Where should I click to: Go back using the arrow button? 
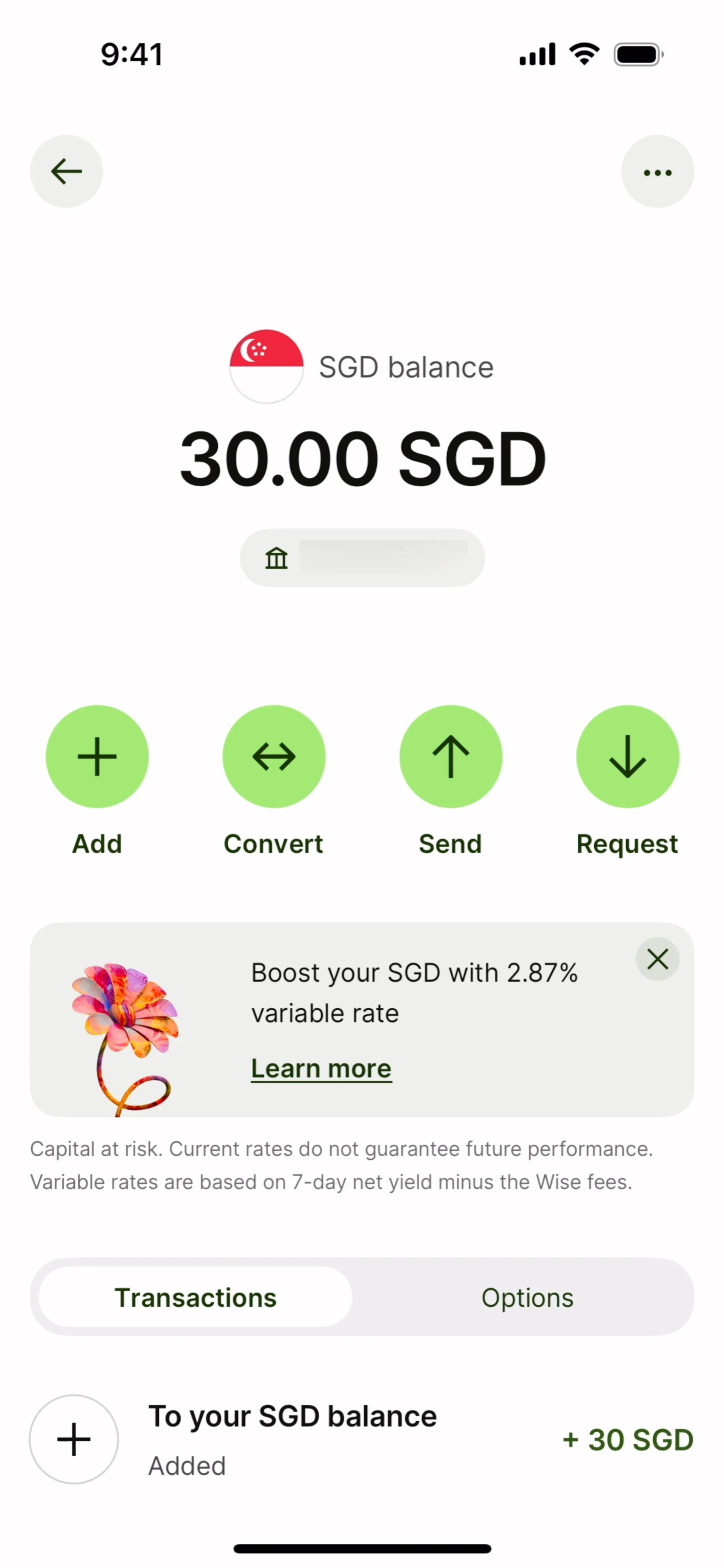click(66, 172)
